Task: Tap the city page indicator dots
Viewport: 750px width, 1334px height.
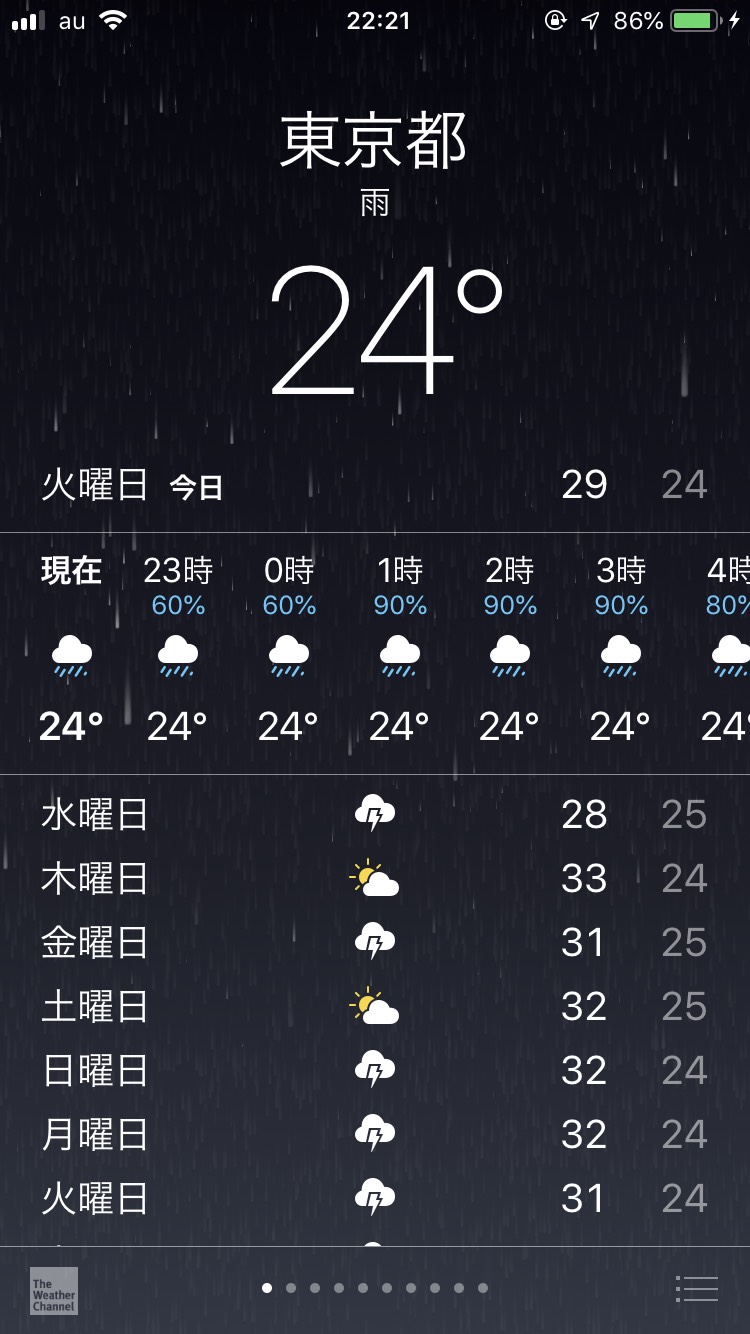Action: [x=375, y=1288]
